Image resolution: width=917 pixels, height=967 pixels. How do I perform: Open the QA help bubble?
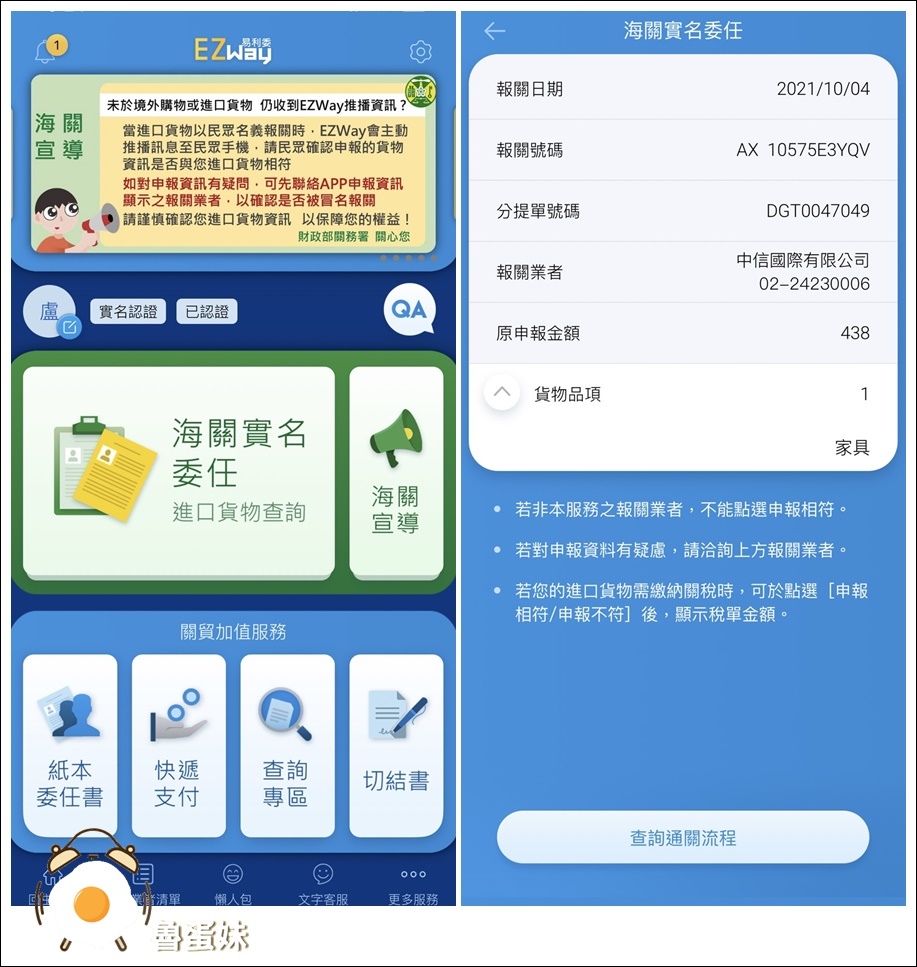pyautogui.click(x=409, y=311)
